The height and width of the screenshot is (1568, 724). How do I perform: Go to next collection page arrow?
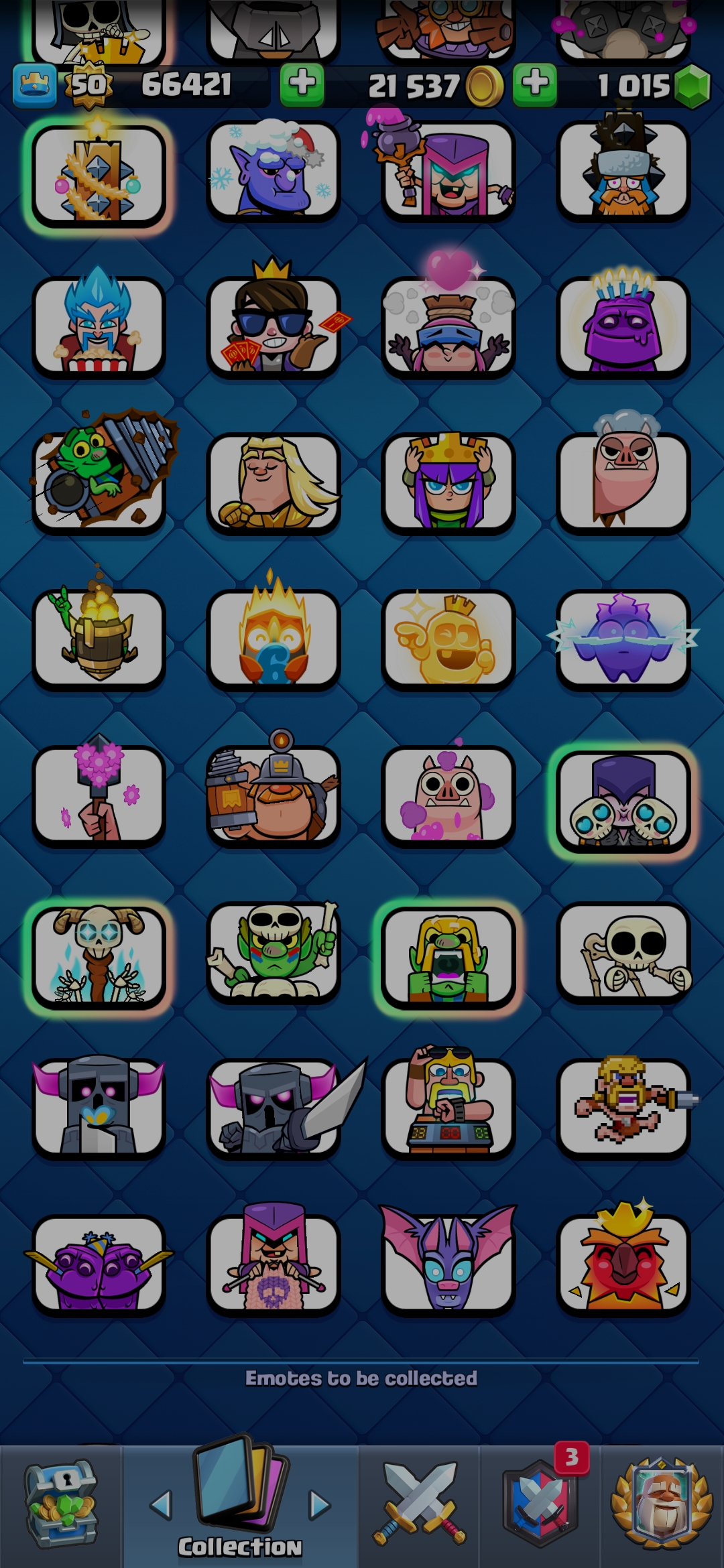coord(320,1504)
